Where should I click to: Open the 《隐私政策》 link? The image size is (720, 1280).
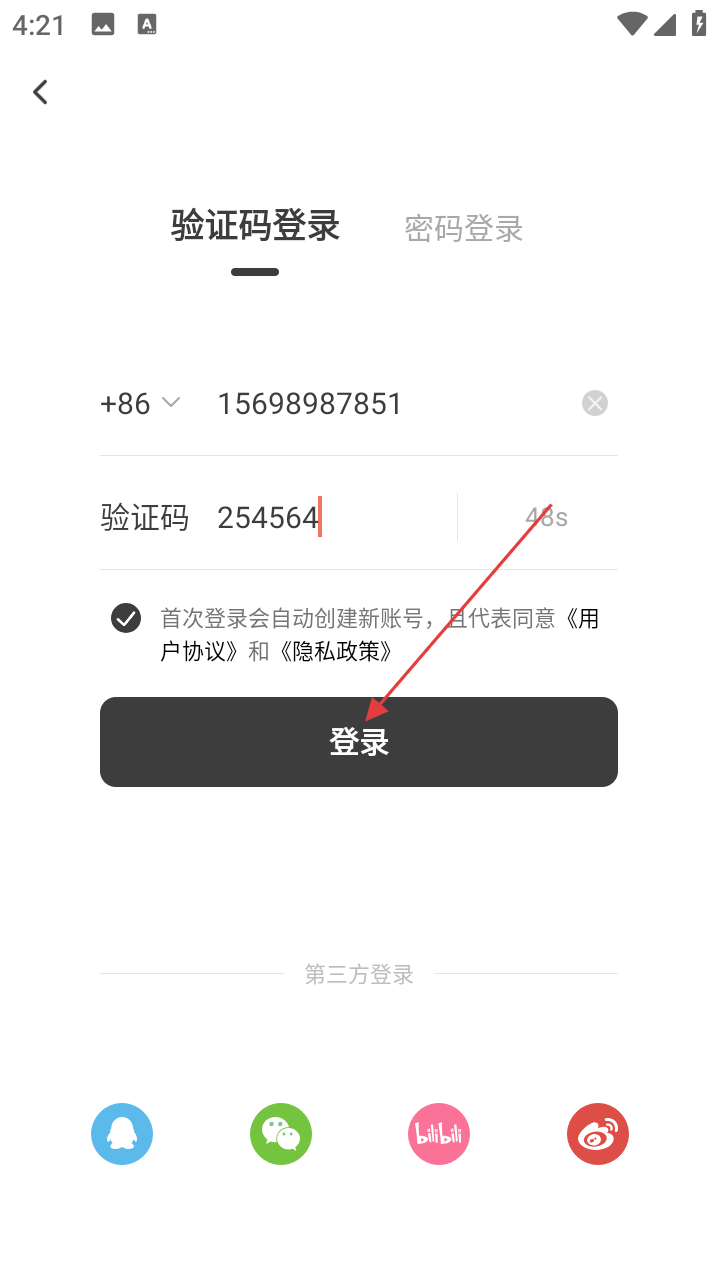click(x=336, y=651)
